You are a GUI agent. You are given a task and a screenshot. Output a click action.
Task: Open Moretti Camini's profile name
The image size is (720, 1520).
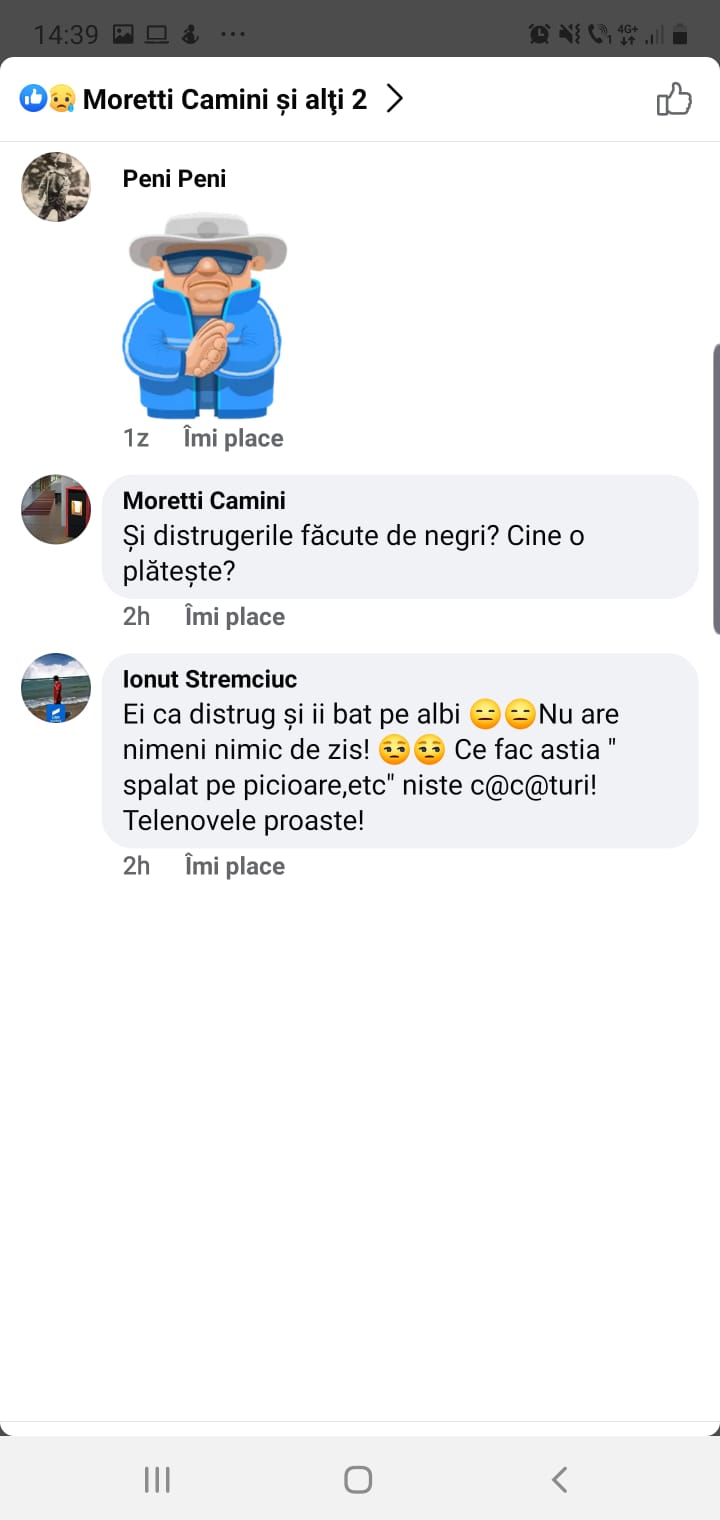click(204, 500)
